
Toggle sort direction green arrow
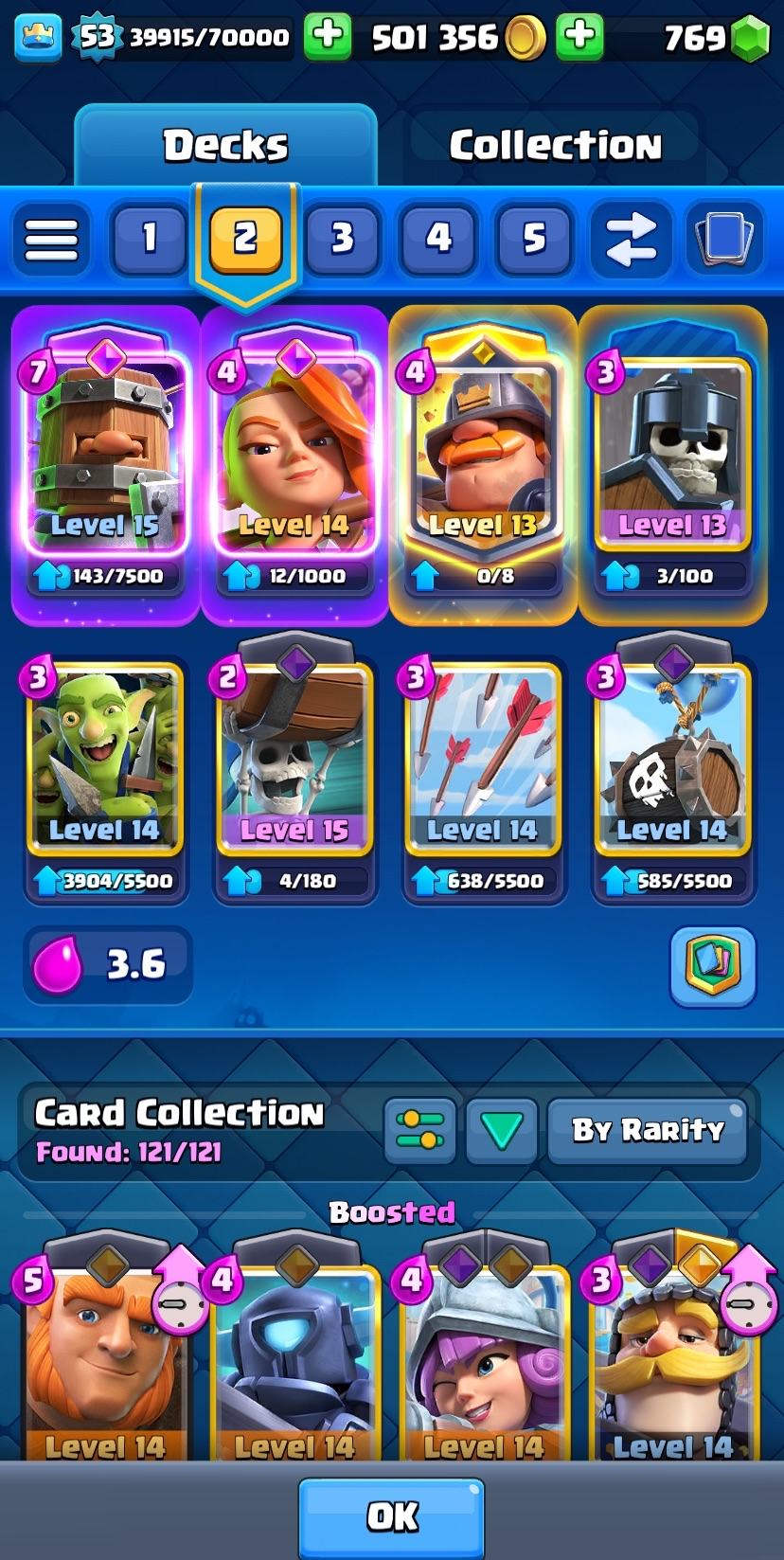click(x=501, y=1130)
